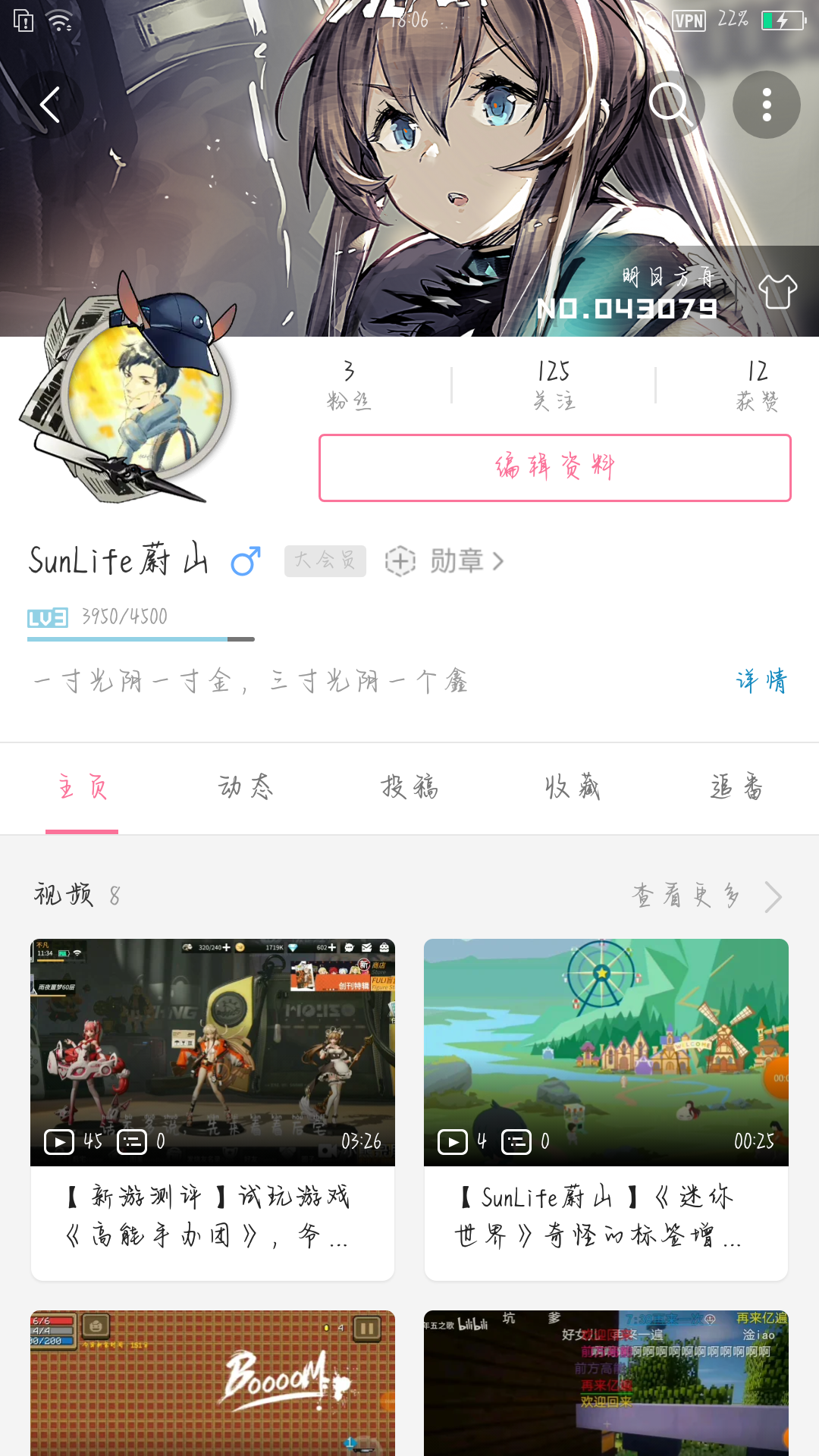Tap the back arrow to return

[50, 105]
